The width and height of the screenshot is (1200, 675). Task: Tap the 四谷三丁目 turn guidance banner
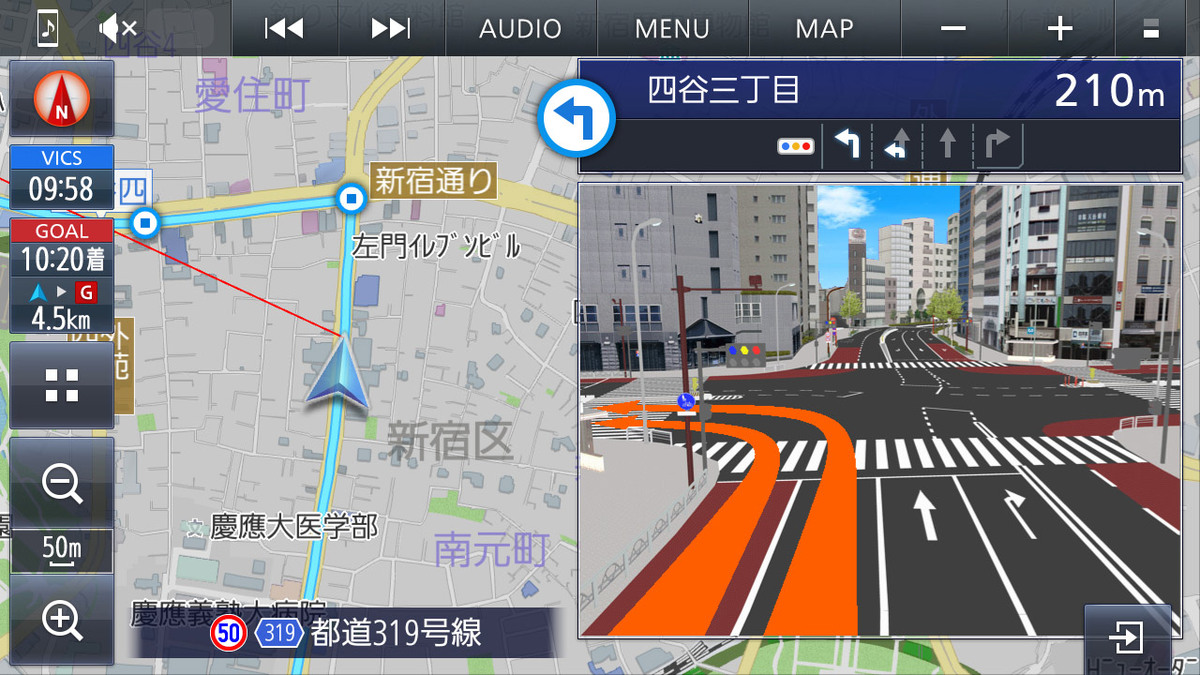click(880, 92)
